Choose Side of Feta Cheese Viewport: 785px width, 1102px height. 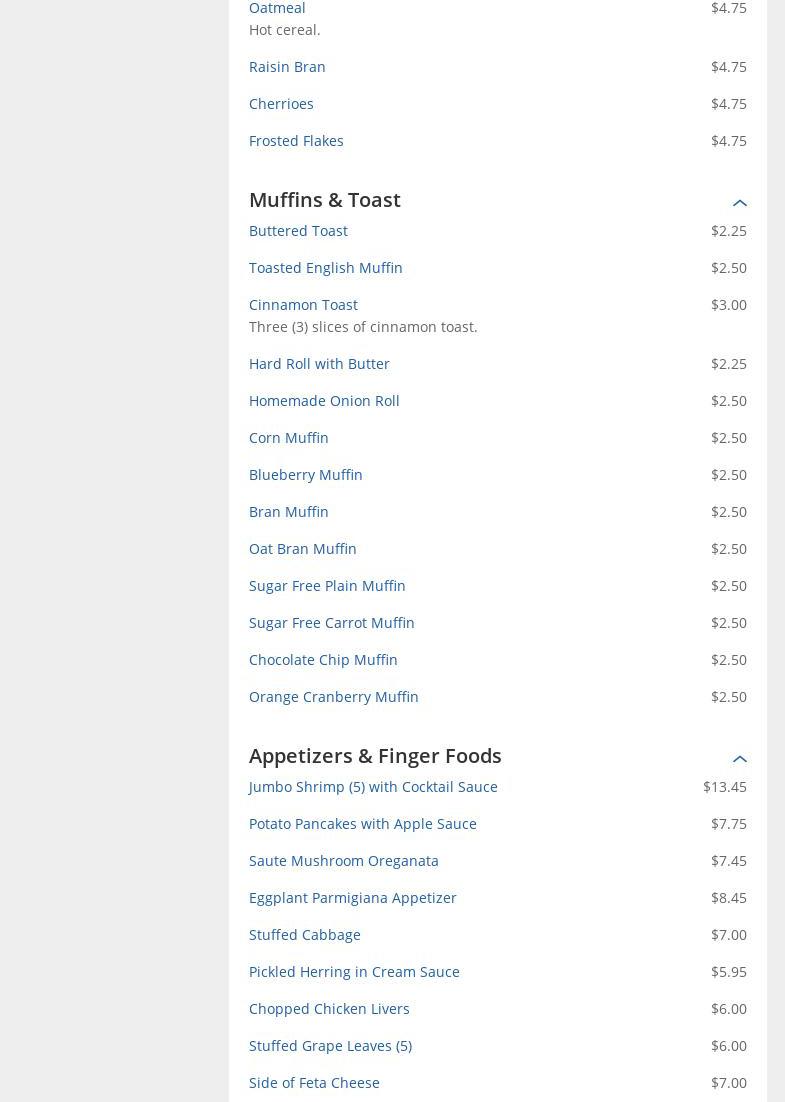314,1083
